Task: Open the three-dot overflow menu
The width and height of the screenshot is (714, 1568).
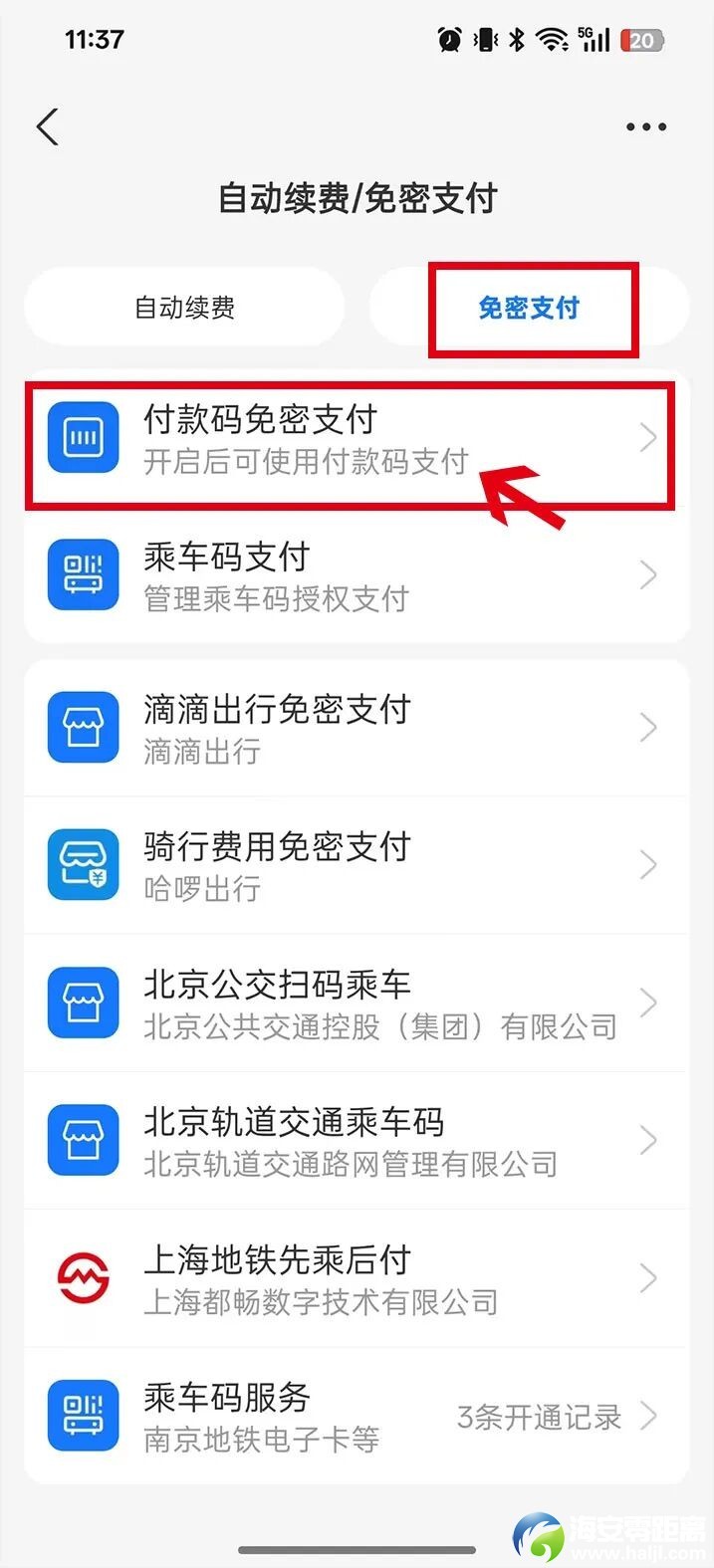Action: (x=646, y=127)
